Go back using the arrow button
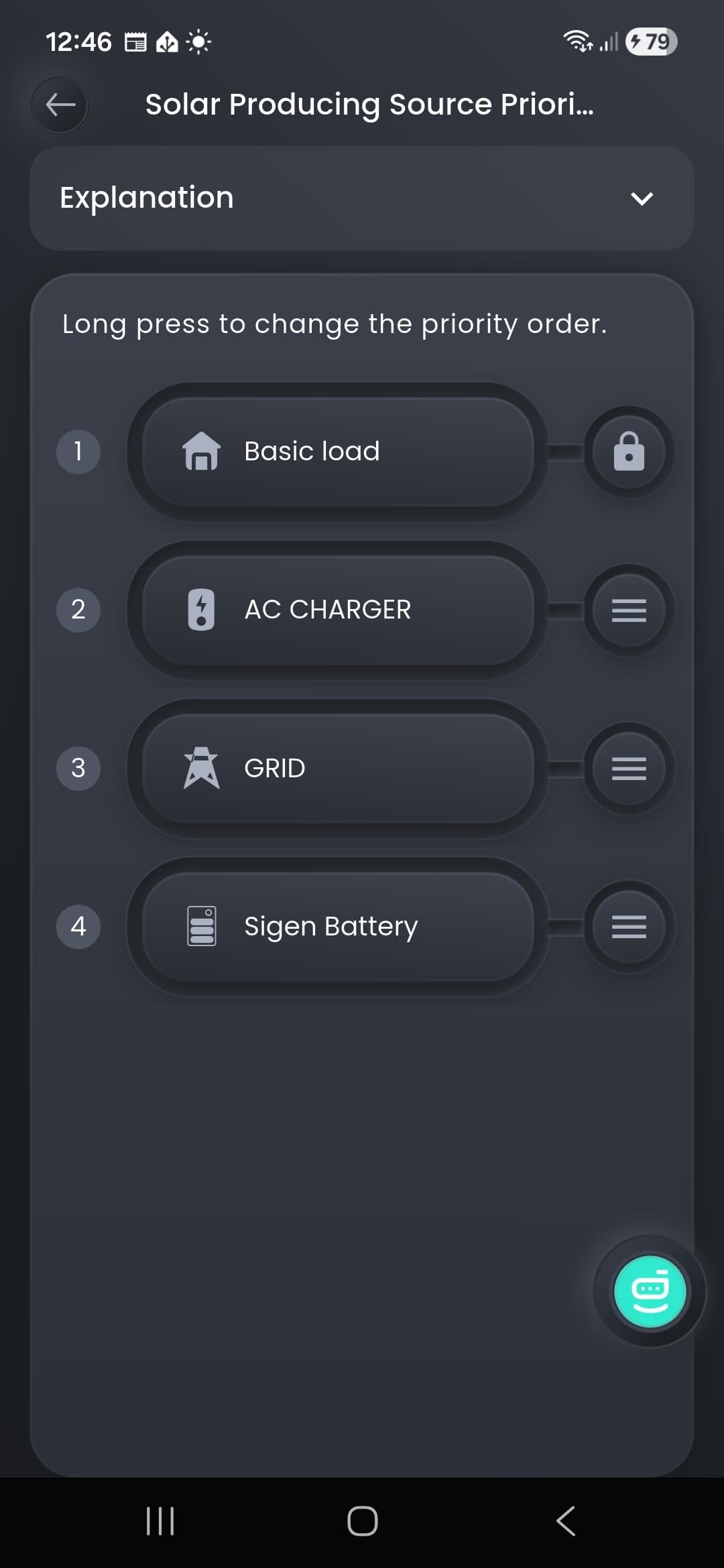724x1568 pixels. tap(60, 105)
